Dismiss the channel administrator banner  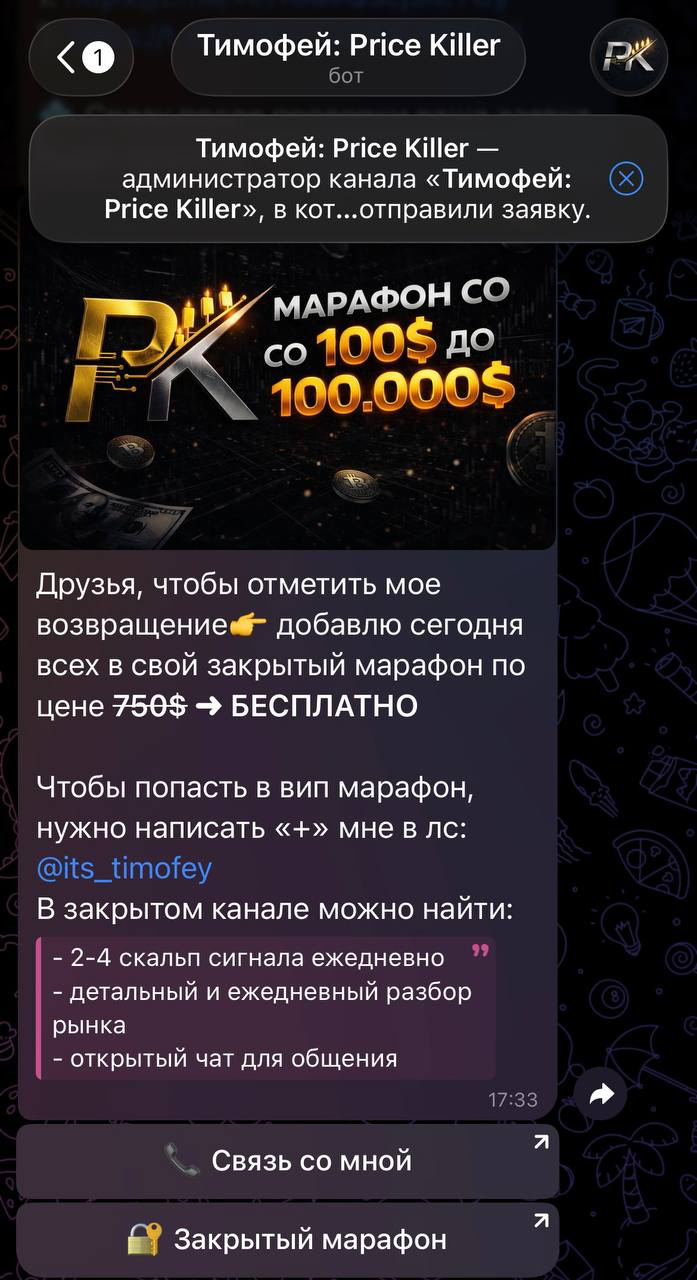tap(626, 179)
